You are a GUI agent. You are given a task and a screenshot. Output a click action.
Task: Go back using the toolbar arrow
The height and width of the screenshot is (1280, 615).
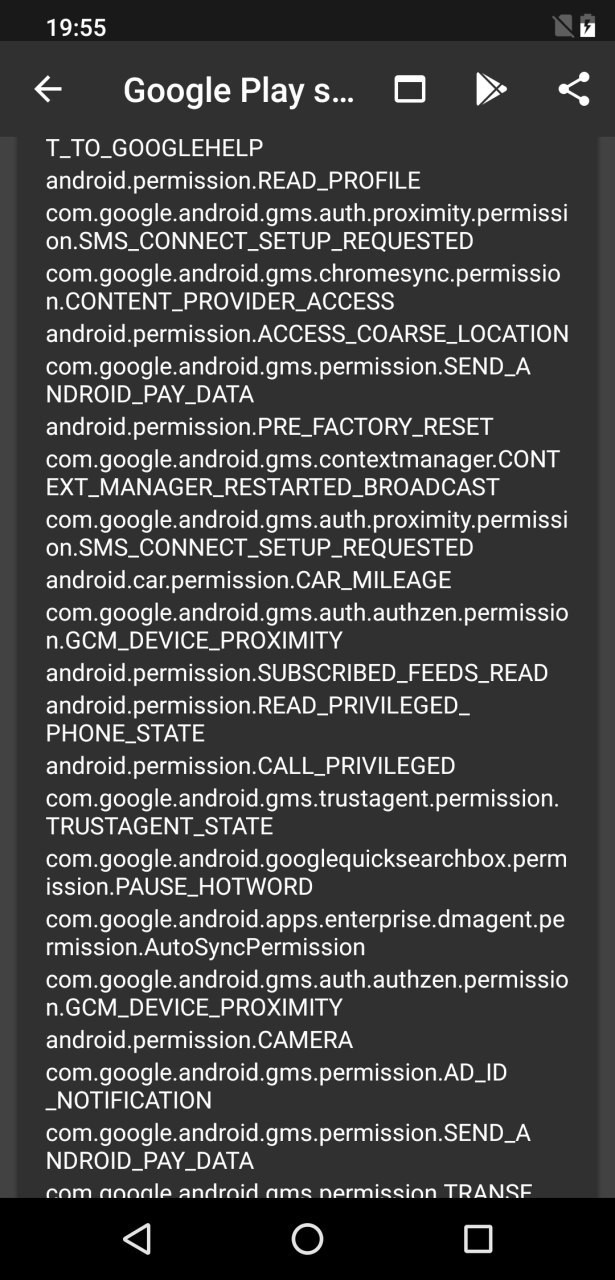point(48,90)
